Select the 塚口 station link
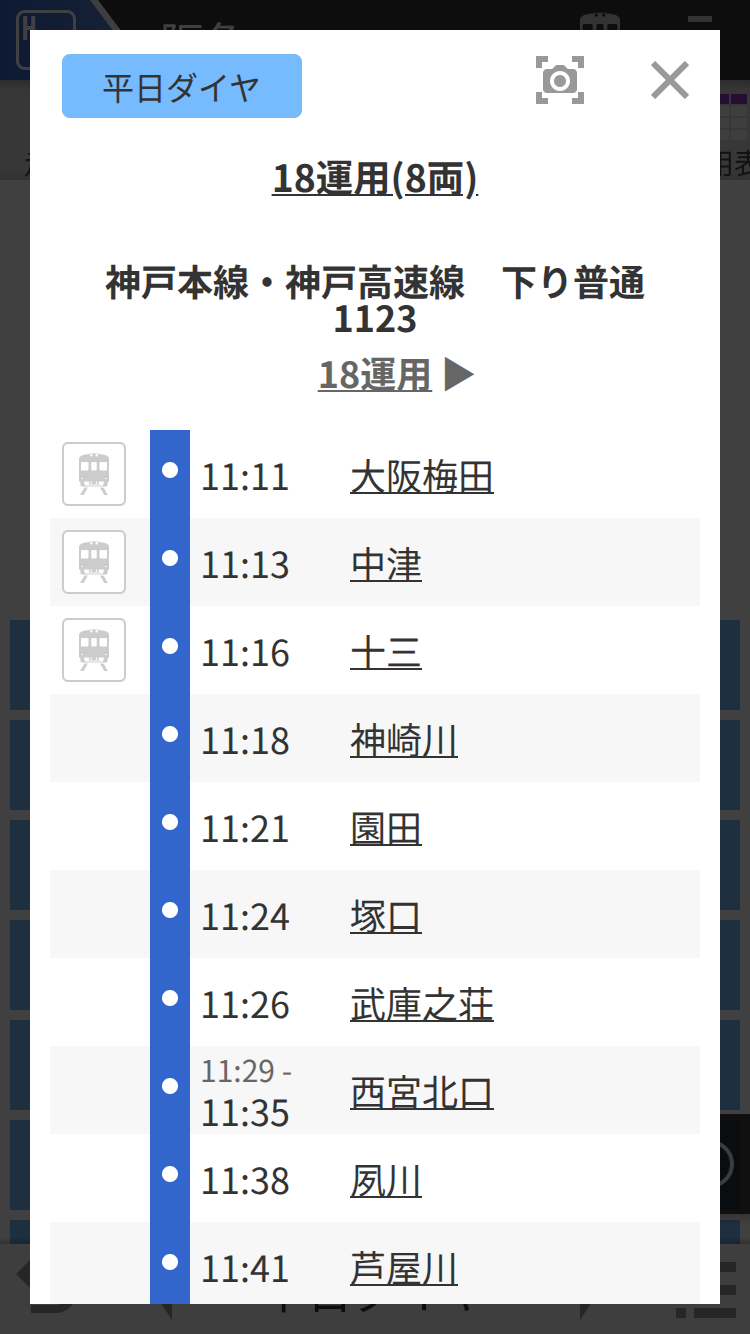Image resolution: width=750 pixels, height=1334 pixels. coord(386,917)
